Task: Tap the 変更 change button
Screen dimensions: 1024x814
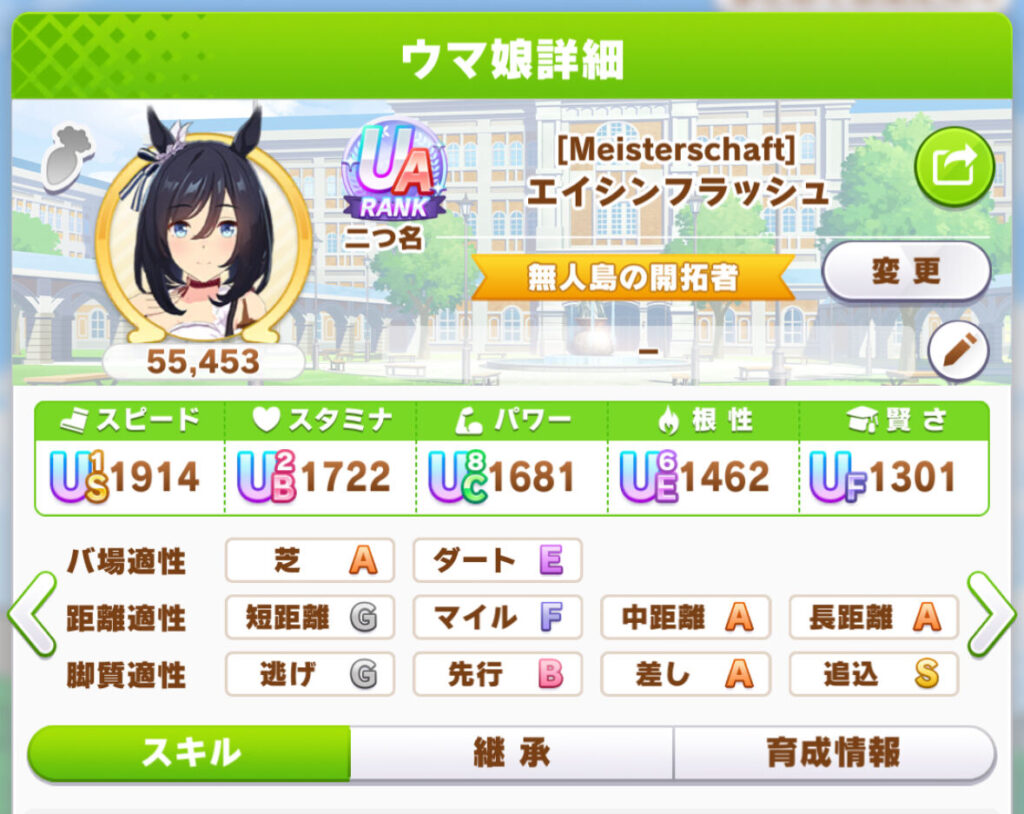Action: click(x=906, y=271)
